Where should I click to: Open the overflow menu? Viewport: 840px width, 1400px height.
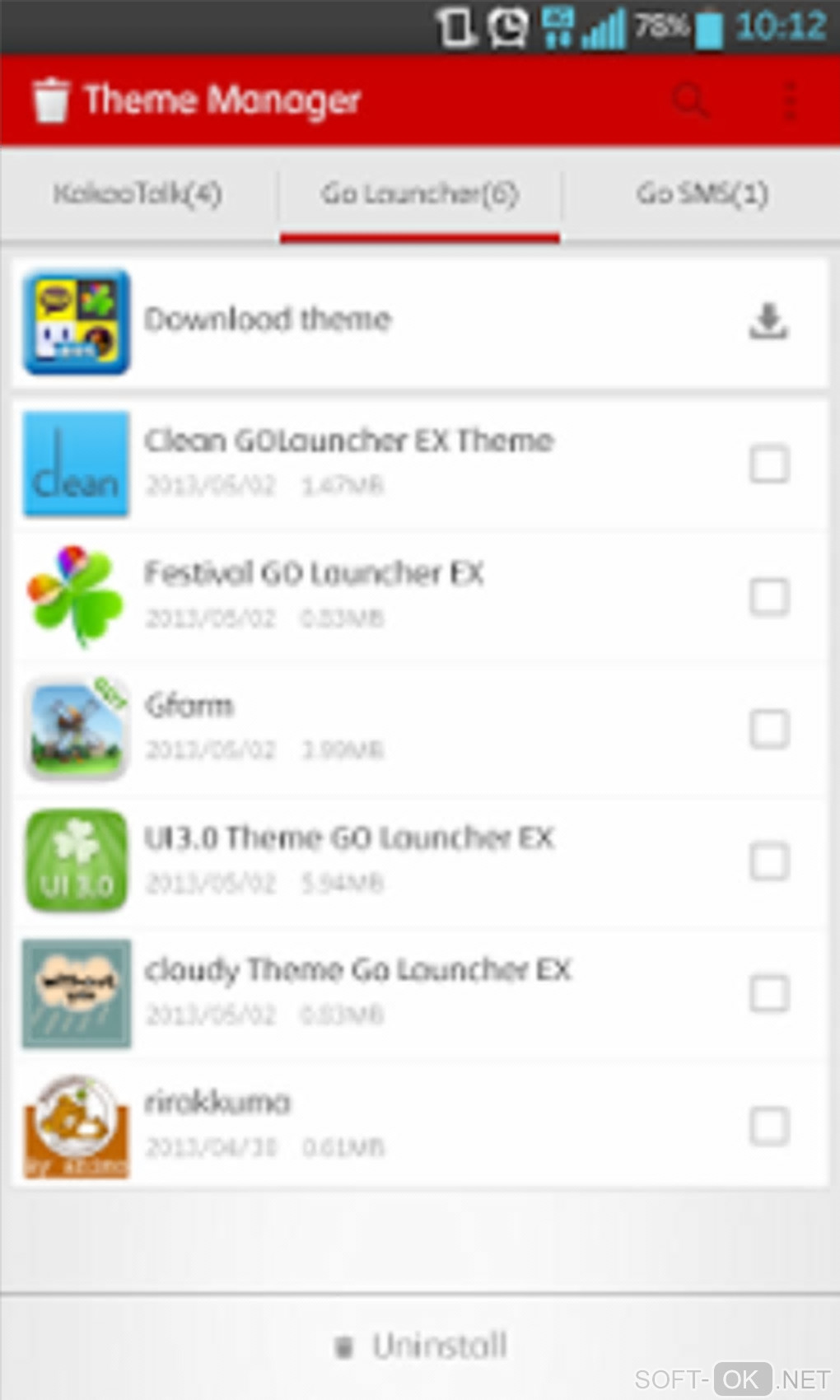point(790,100)
